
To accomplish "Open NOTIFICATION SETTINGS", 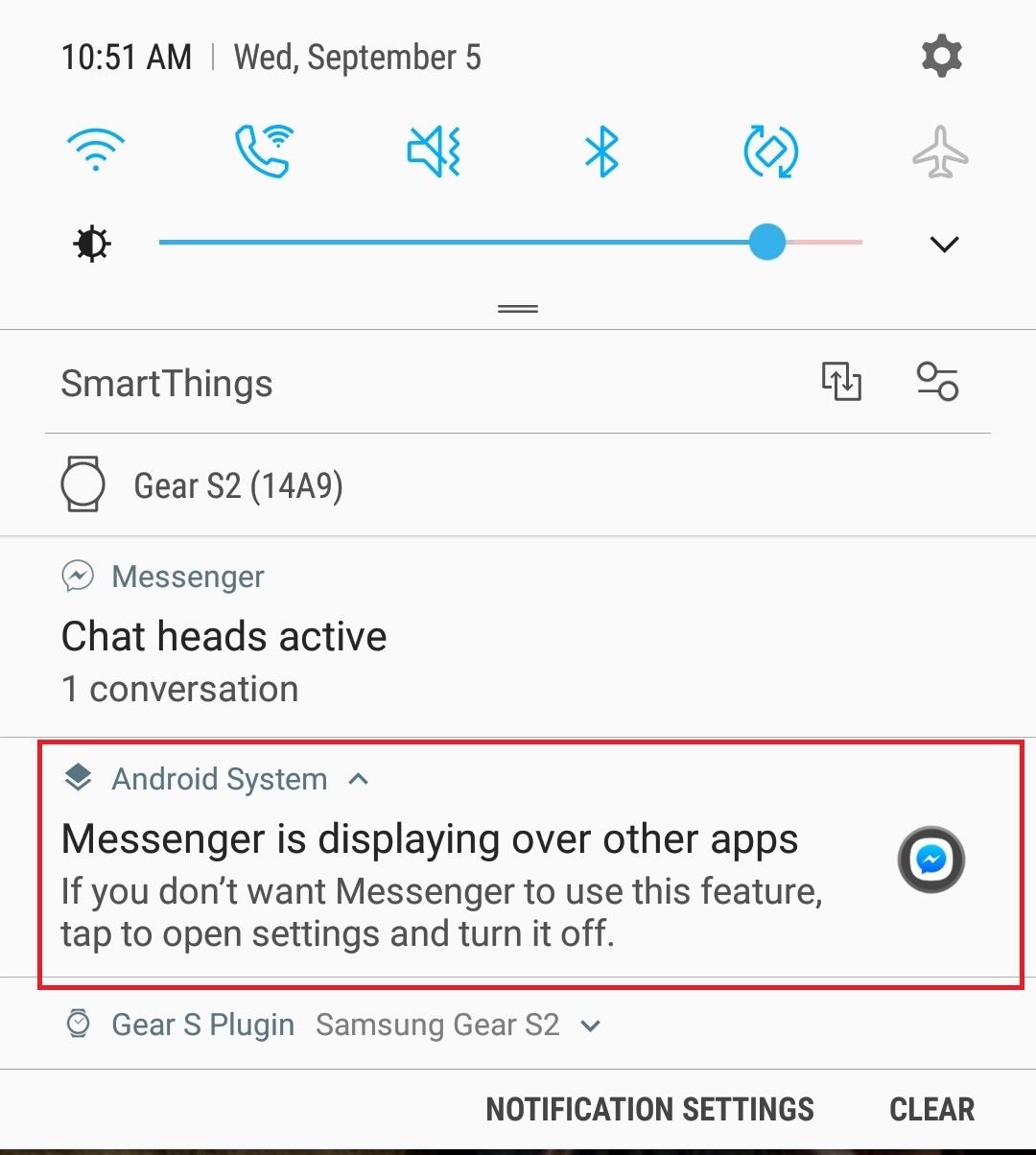I will 649,1109.
